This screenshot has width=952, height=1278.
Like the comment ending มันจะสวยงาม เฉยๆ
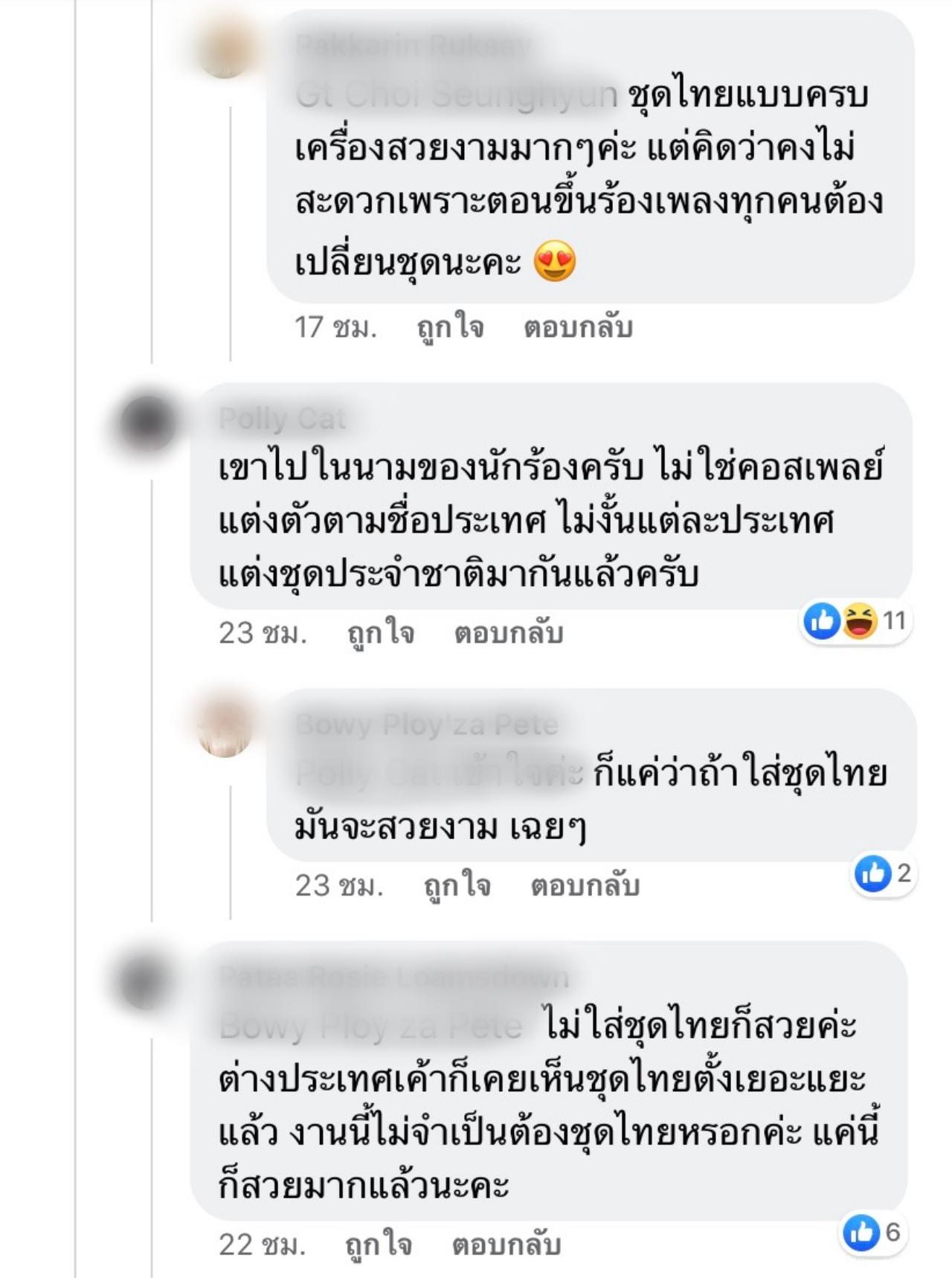pyautogui.click(x=457, y=885)
